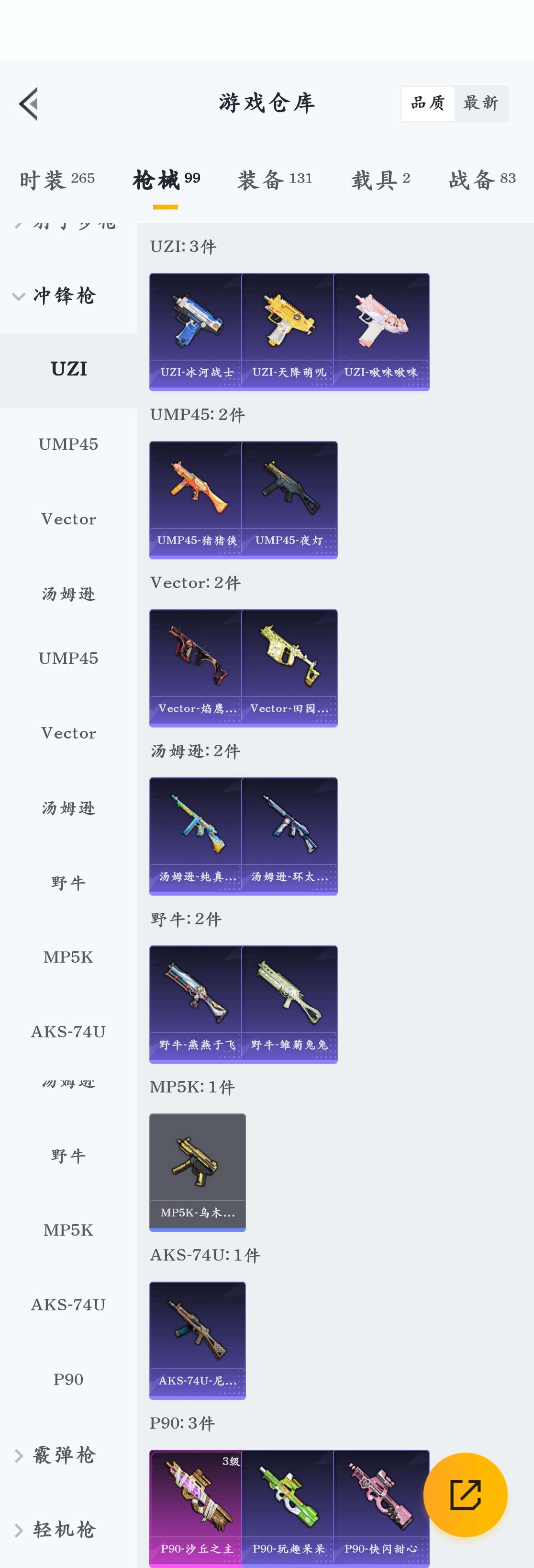Tap the orange share floating button
This screenshot has height=1568, width=534.
(465, 1495)
